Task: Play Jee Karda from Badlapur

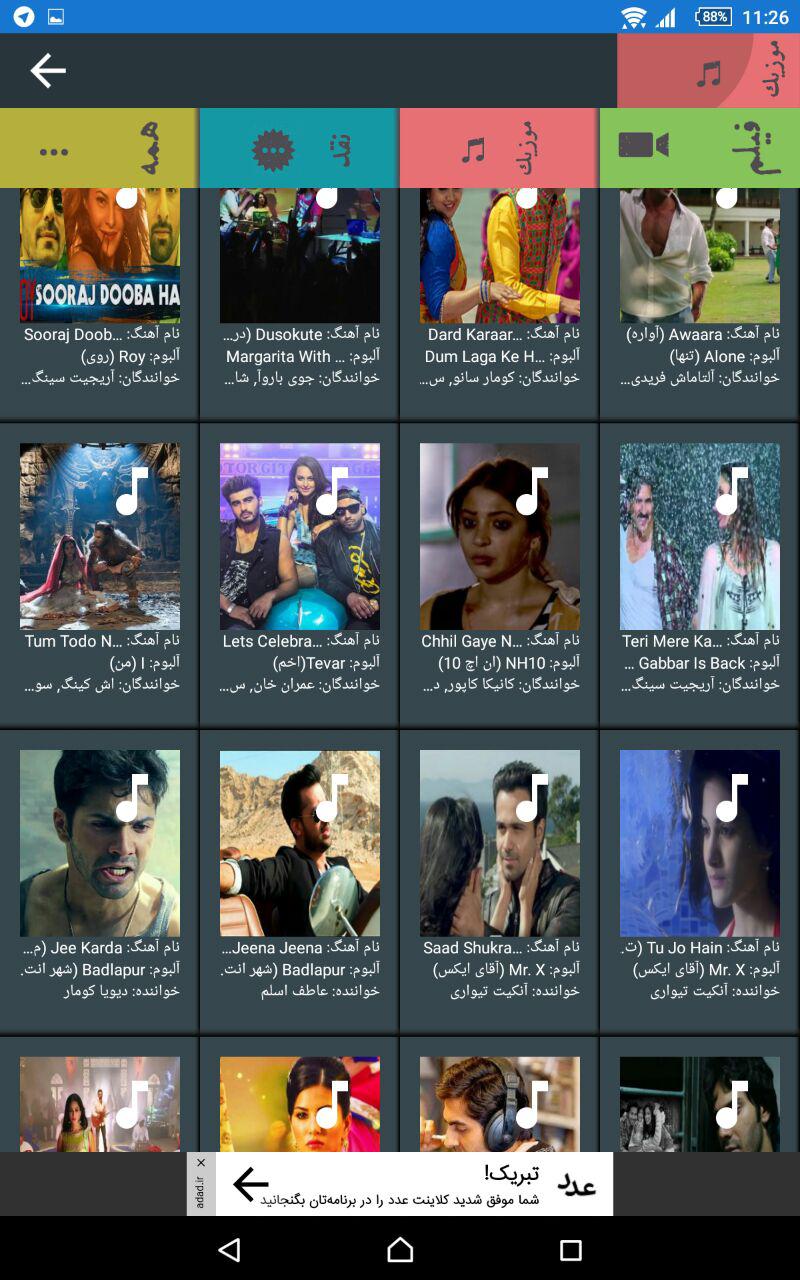Action: pyautogui.click(x=100, y=881)
